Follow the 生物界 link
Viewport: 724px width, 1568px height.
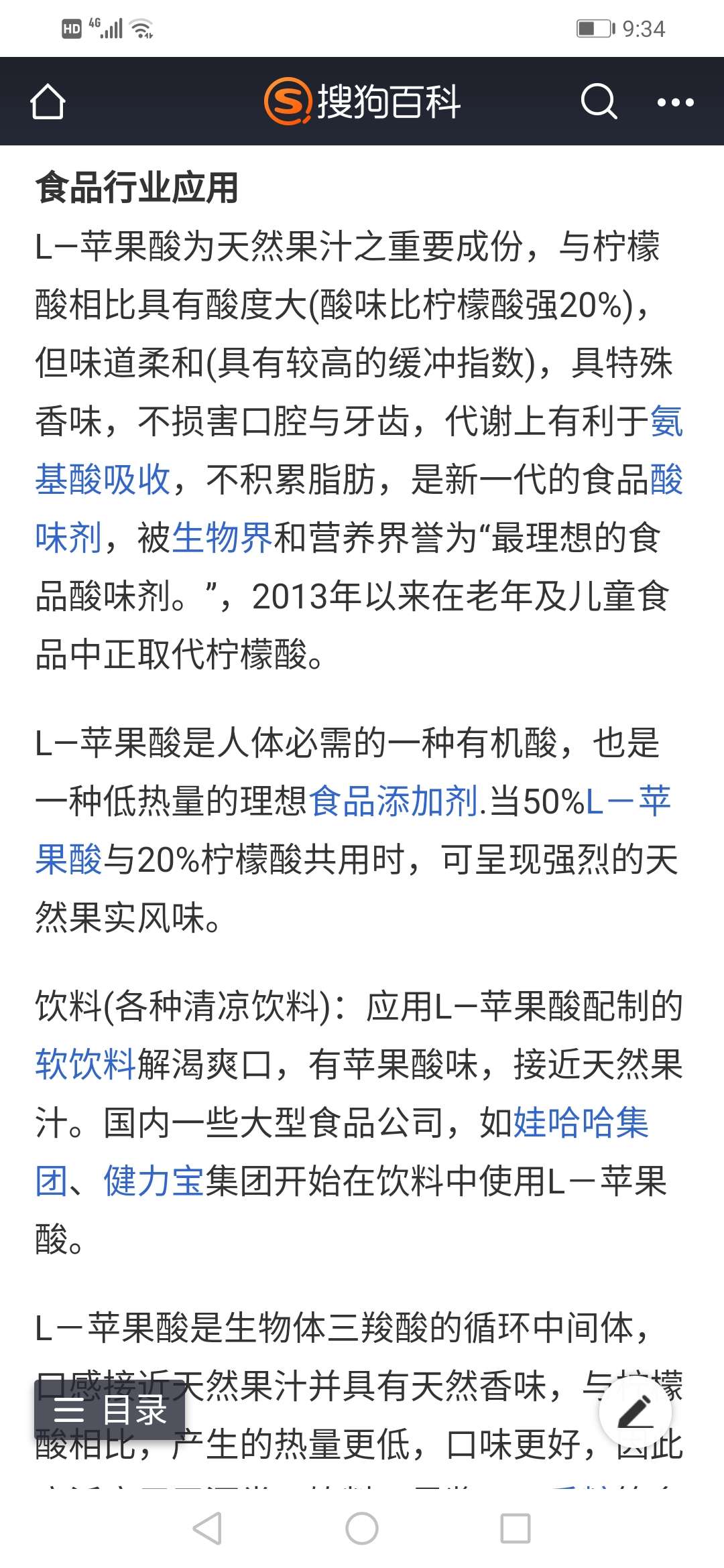(222, 538)
